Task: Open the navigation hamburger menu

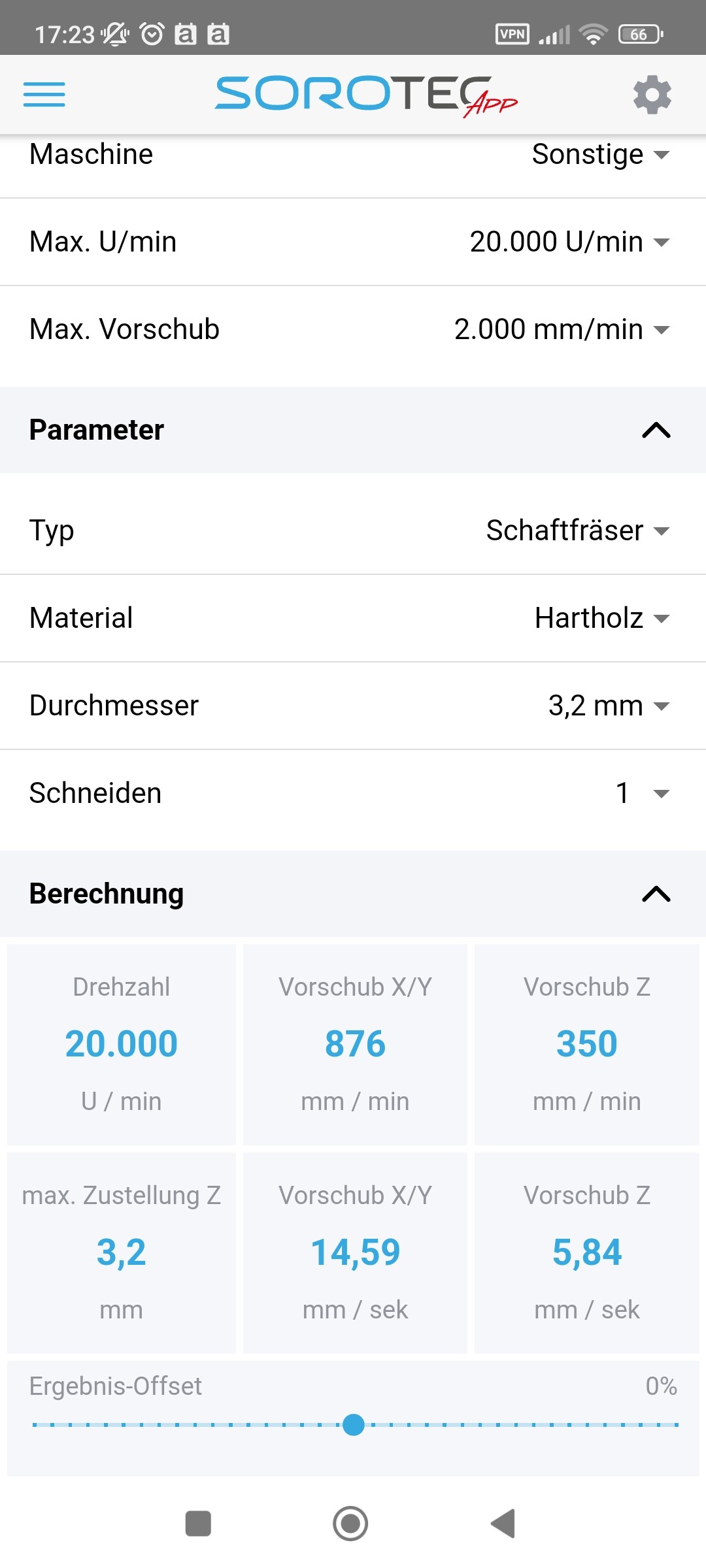Action: (44, 95)
